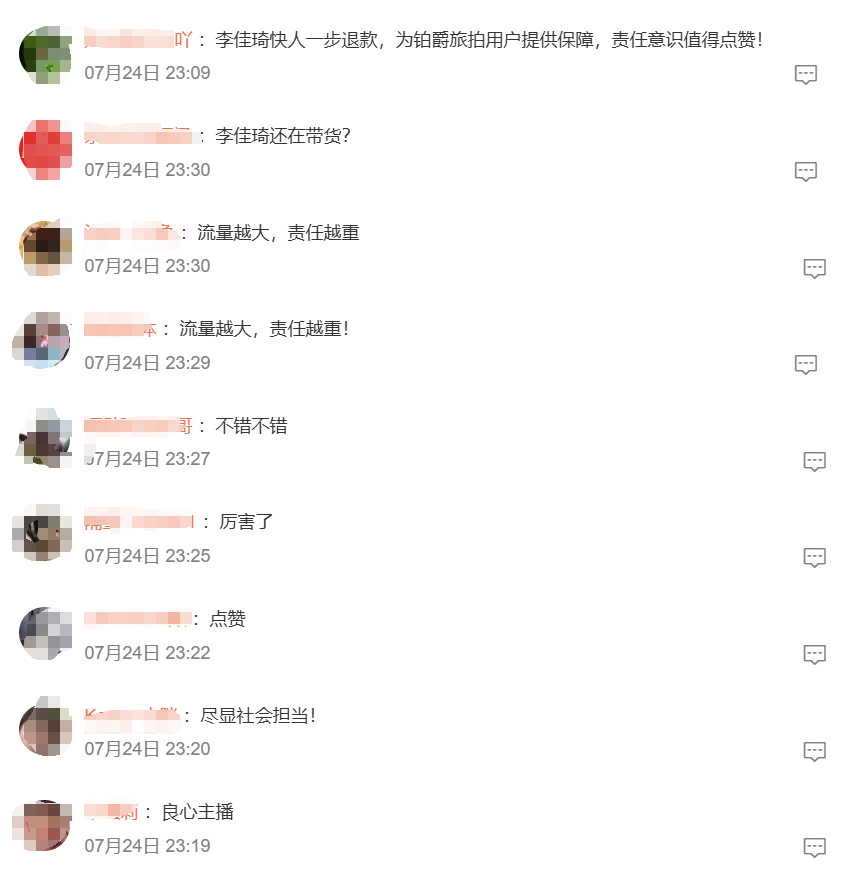
Task: Reply to the "厉害了" comment
Action: [815, 558]
